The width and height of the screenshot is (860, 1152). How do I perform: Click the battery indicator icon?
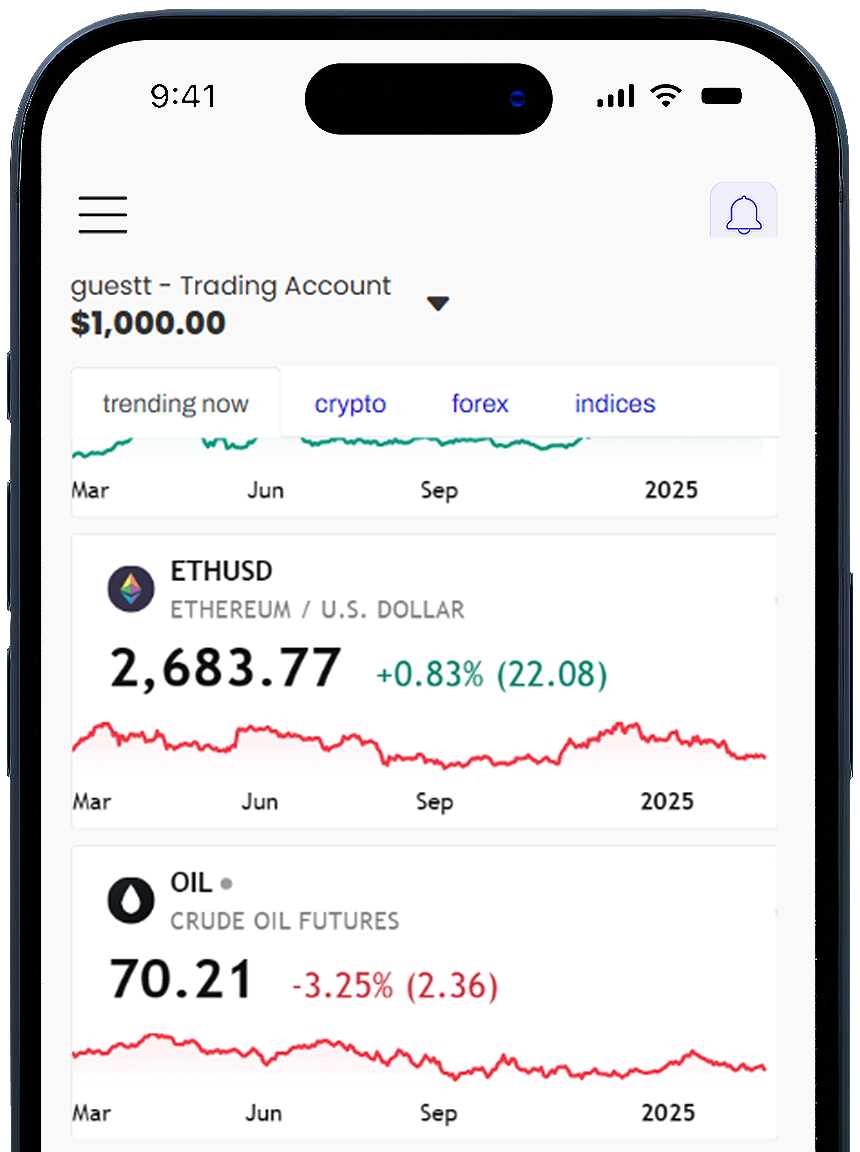(722, 96)
